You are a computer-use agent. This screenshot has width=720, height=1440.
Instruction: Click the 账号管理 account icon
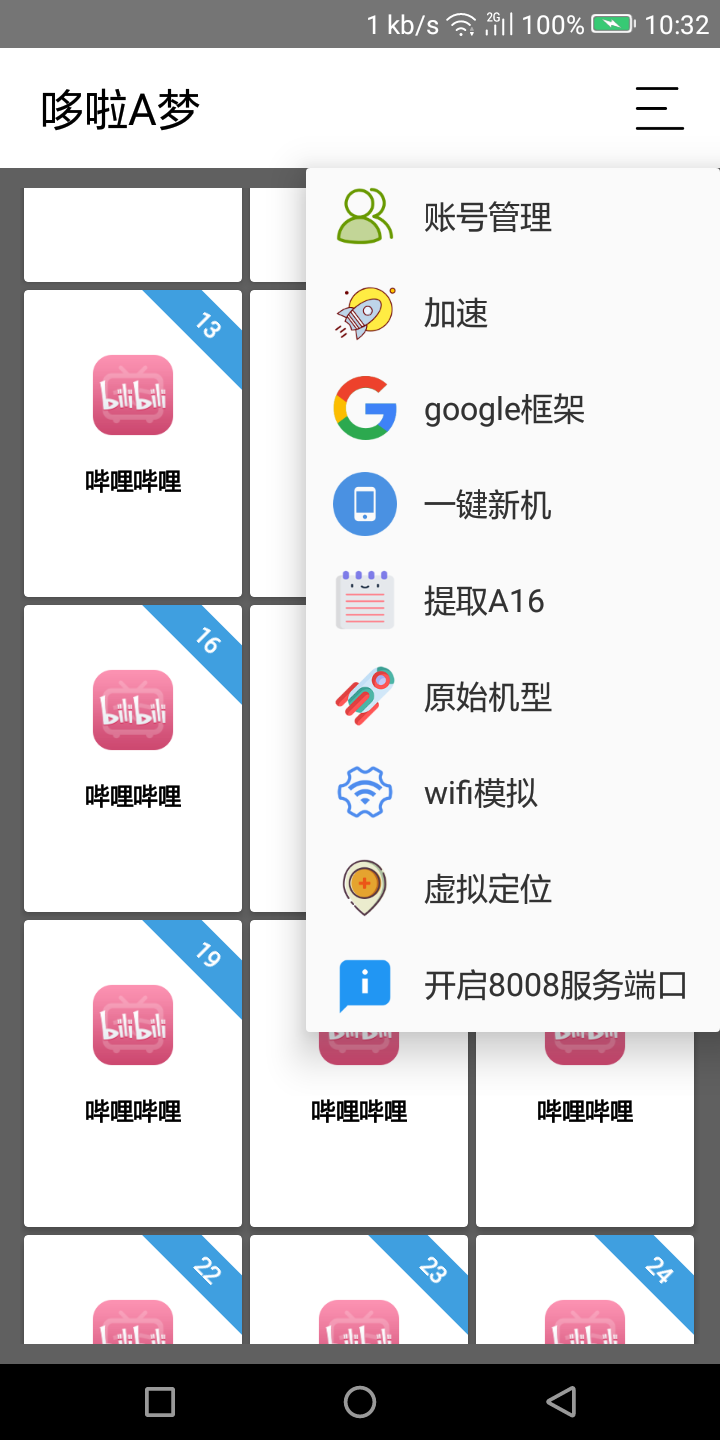coord(364,216)
